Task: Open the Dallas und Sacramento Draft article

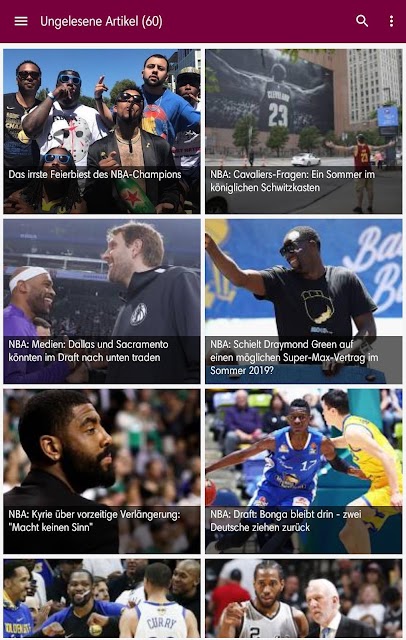Action: coord(102,301)
